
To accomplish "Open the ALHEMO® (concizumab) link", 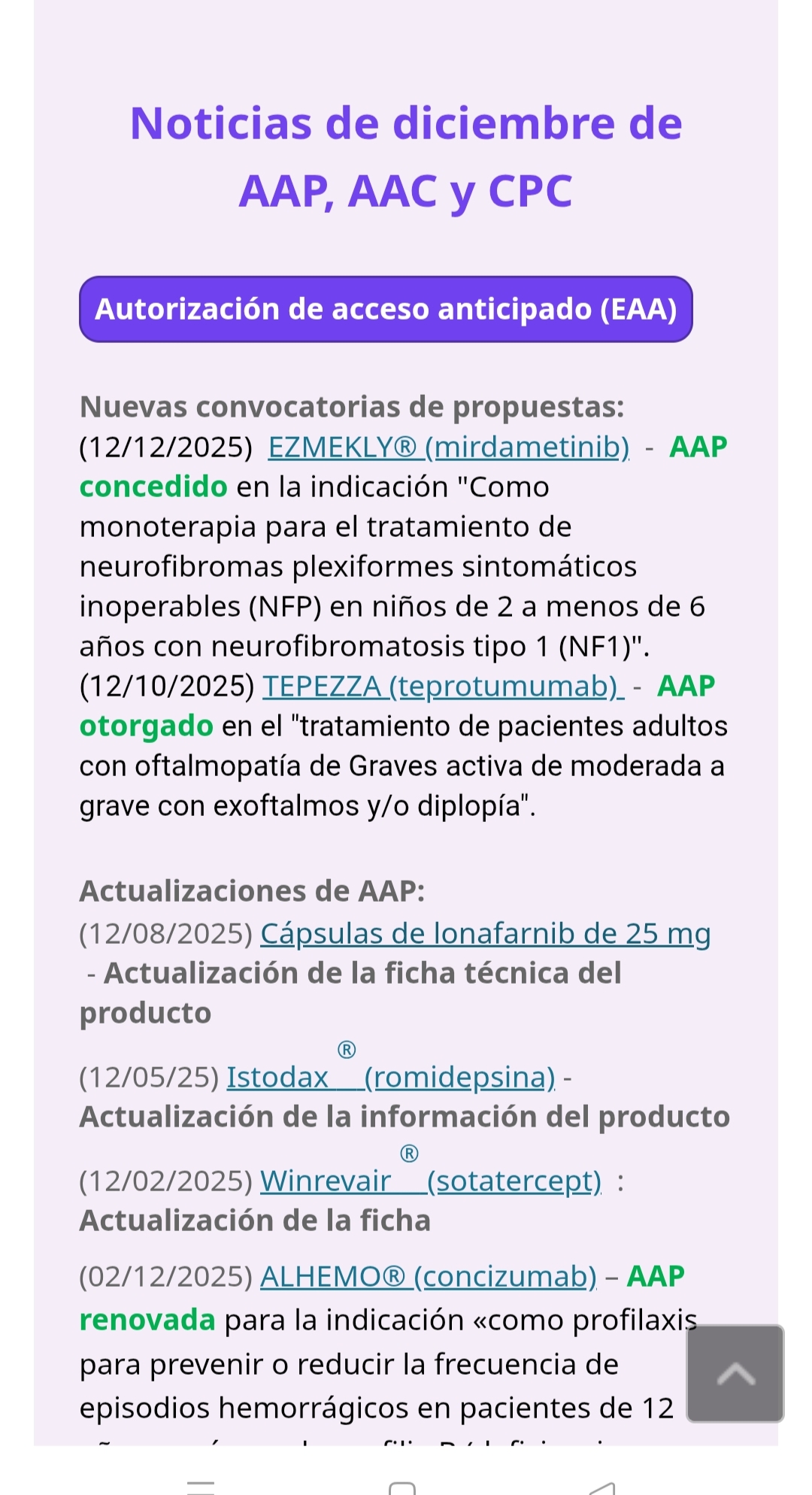I will point(428,1276).
